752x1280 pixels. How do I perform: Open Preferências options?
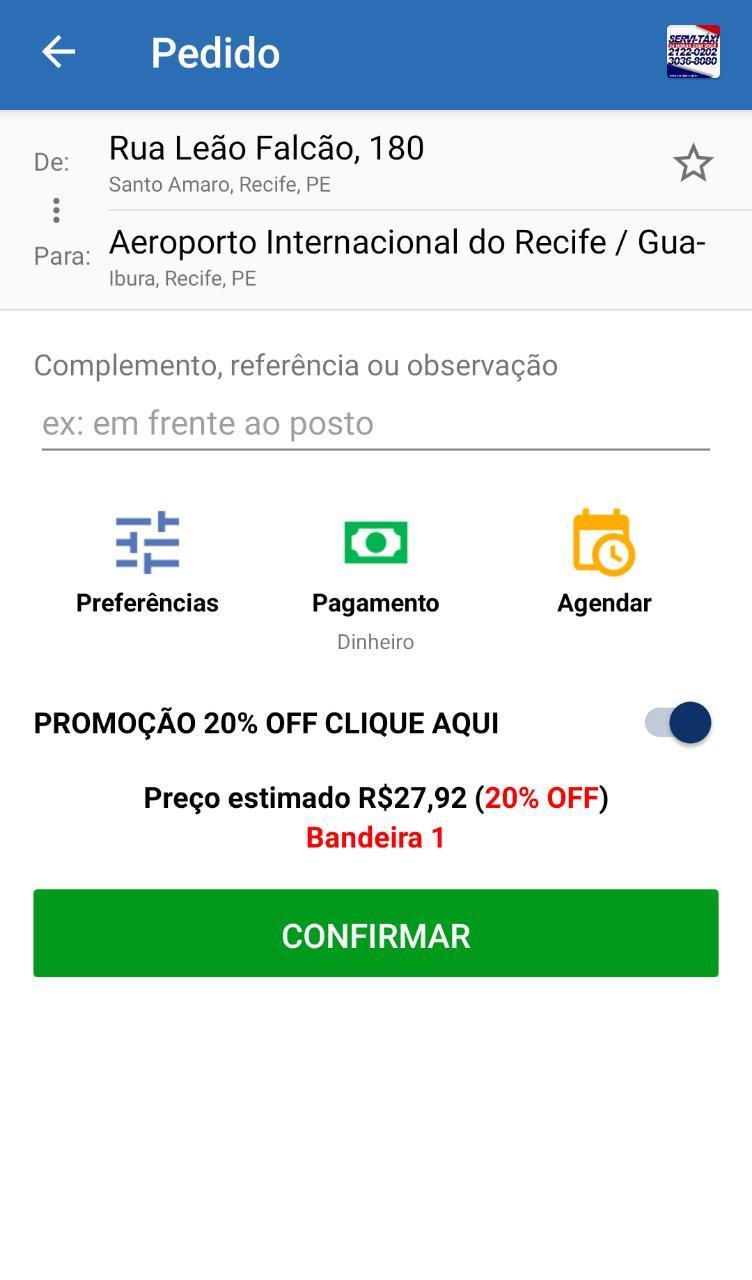coord(147,562)
